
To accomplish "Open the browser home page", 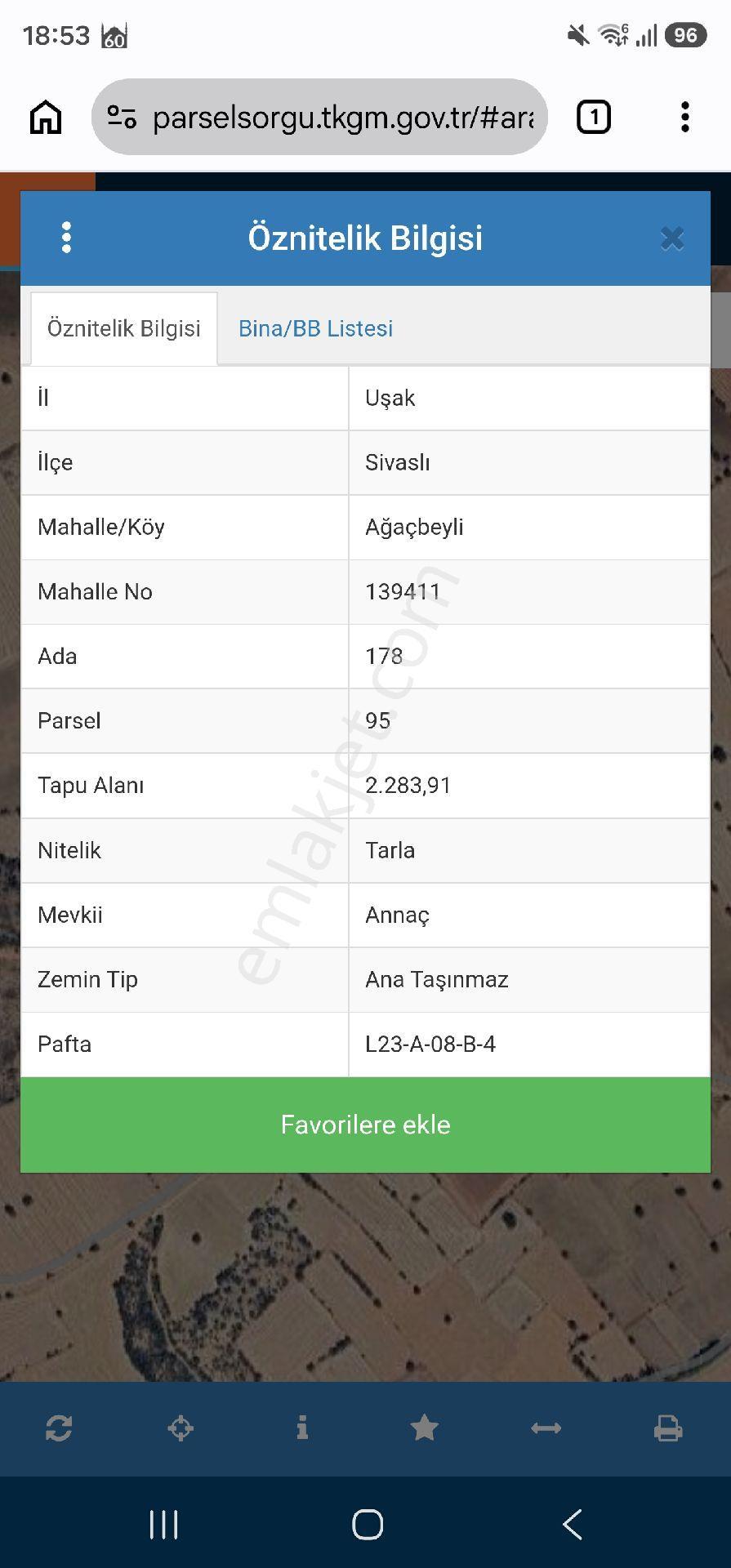I will [46, 118].
